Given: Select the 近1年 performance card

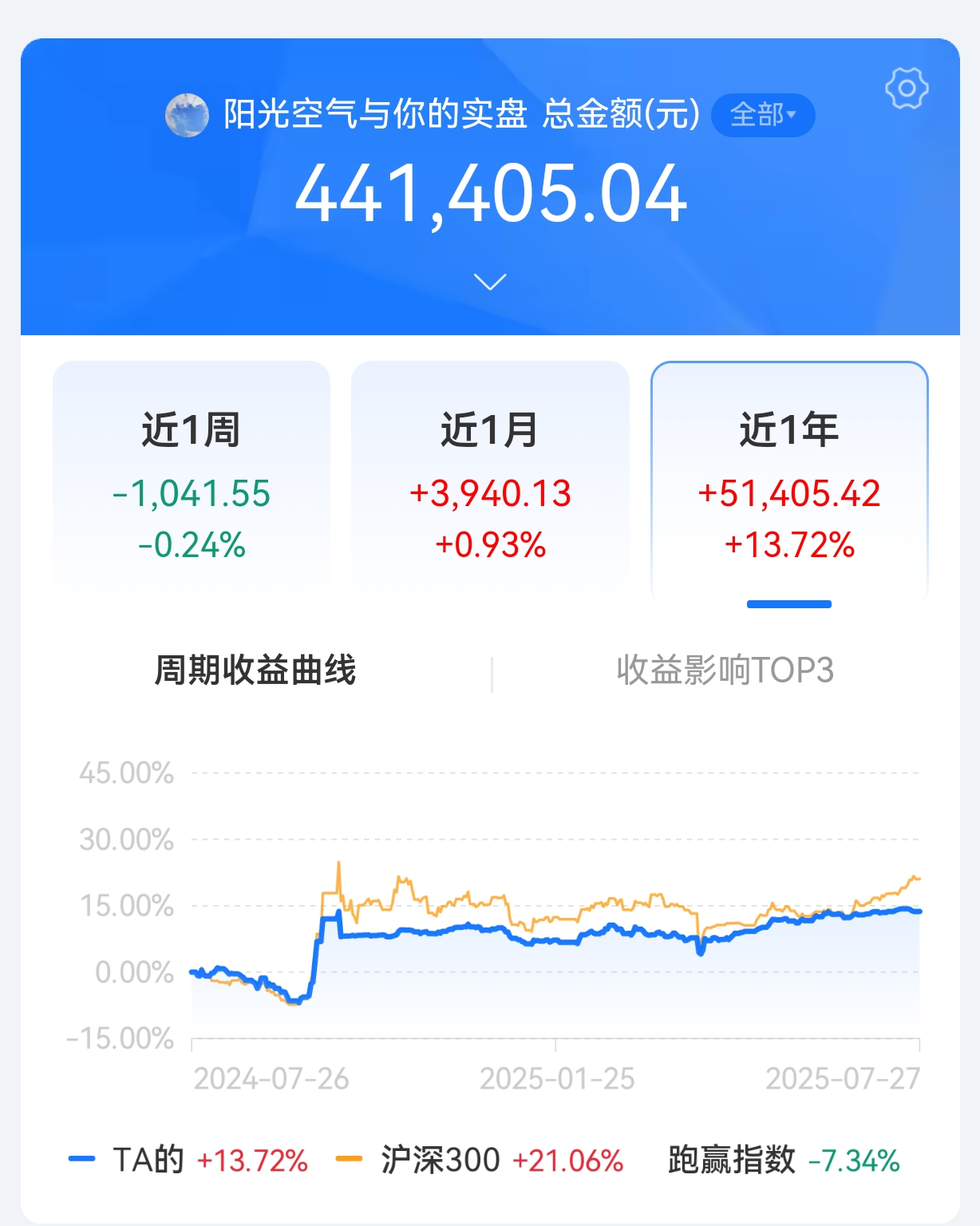Looking at the screenshot, I should (x=788, y=481).
